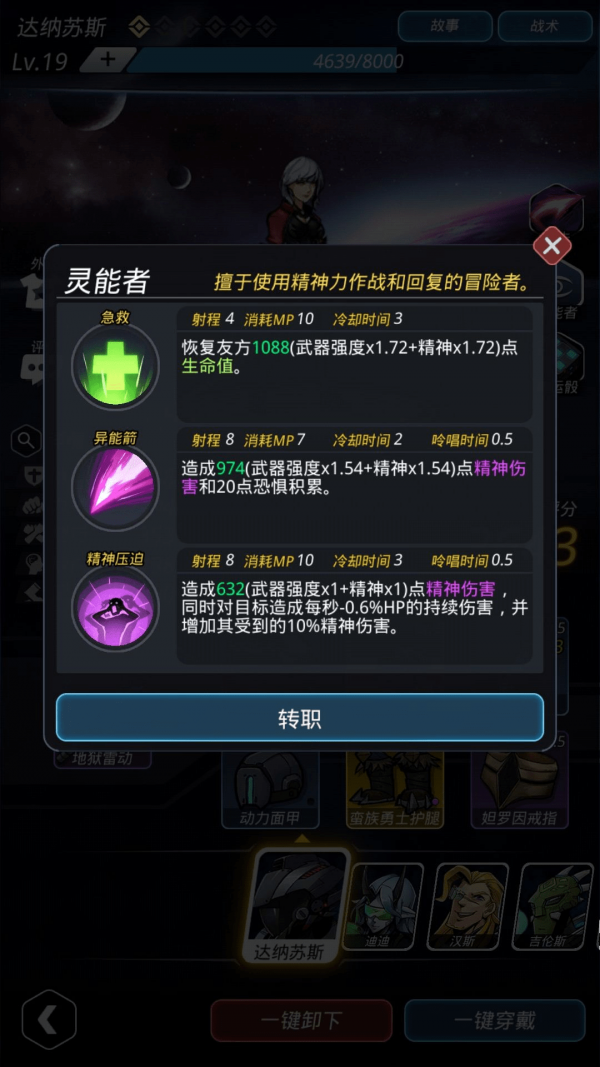Viewport: 600px width, 1067px height.
Task: Select the 急救 skill icon
Action: coord(115,367)
